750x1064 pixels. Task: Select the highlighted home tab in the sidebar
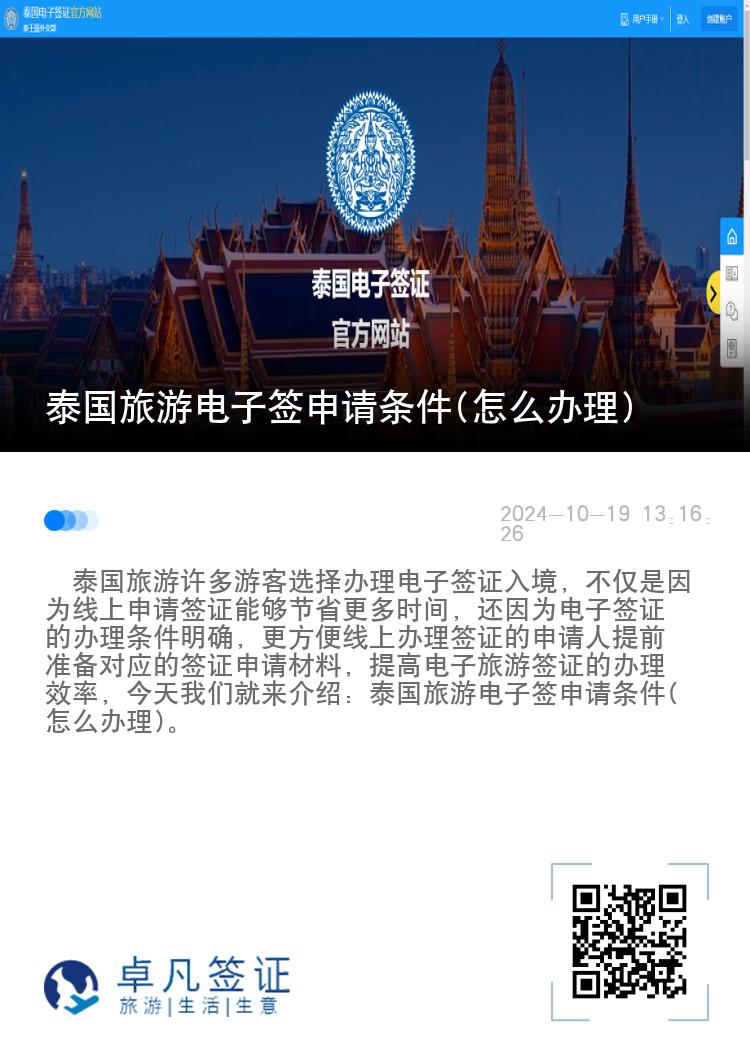pos(732,237)
